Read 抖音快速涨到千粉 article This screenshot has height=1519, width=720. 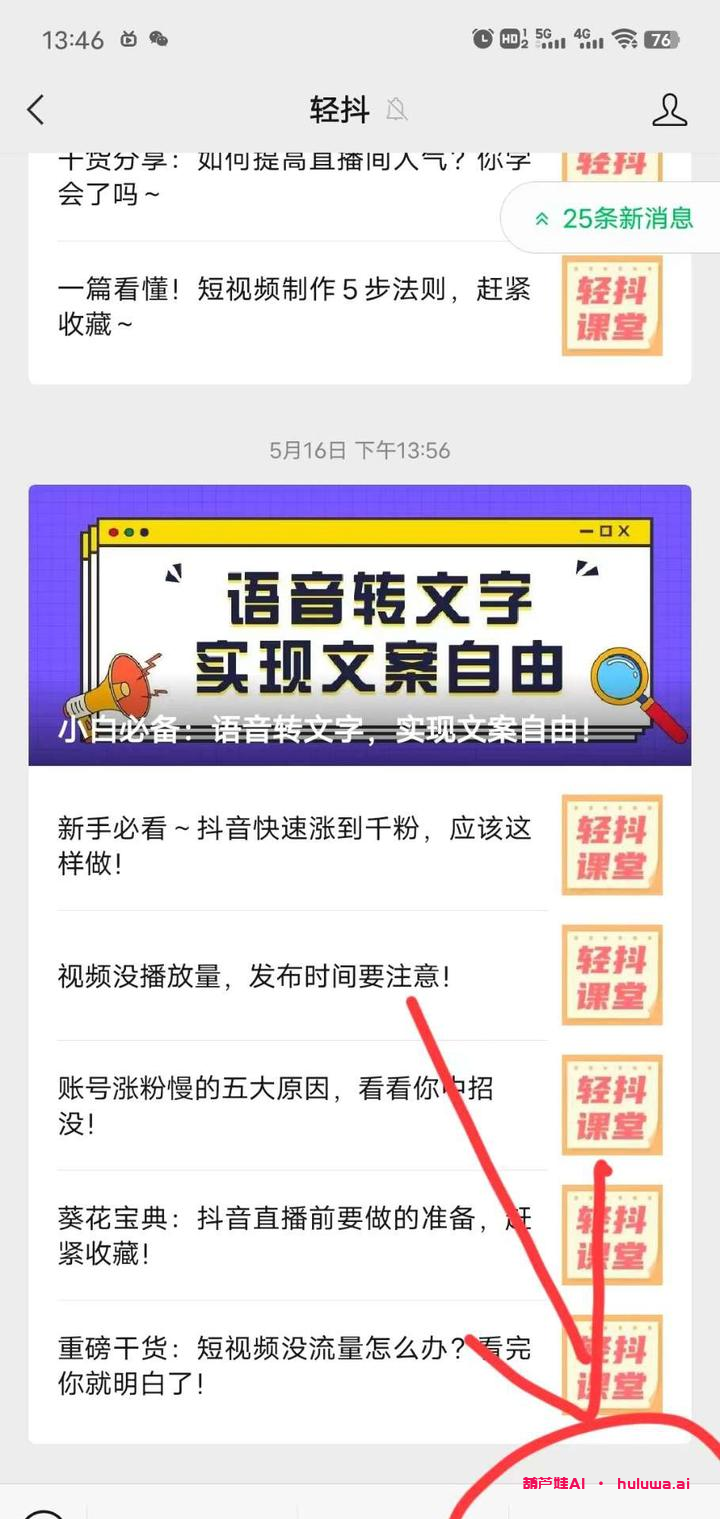[295, 845]
